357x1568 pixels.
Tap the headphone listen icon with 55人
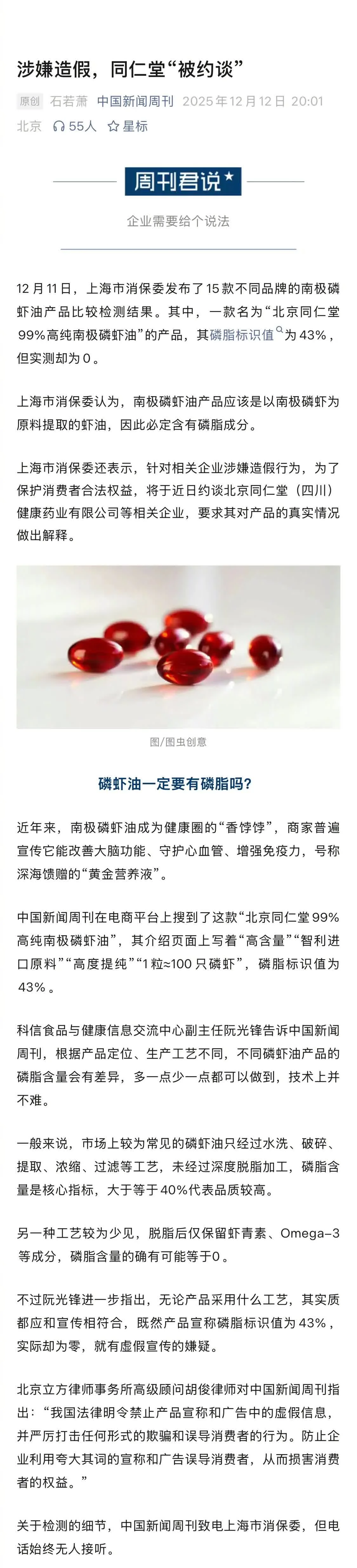(x=60, y=127)
